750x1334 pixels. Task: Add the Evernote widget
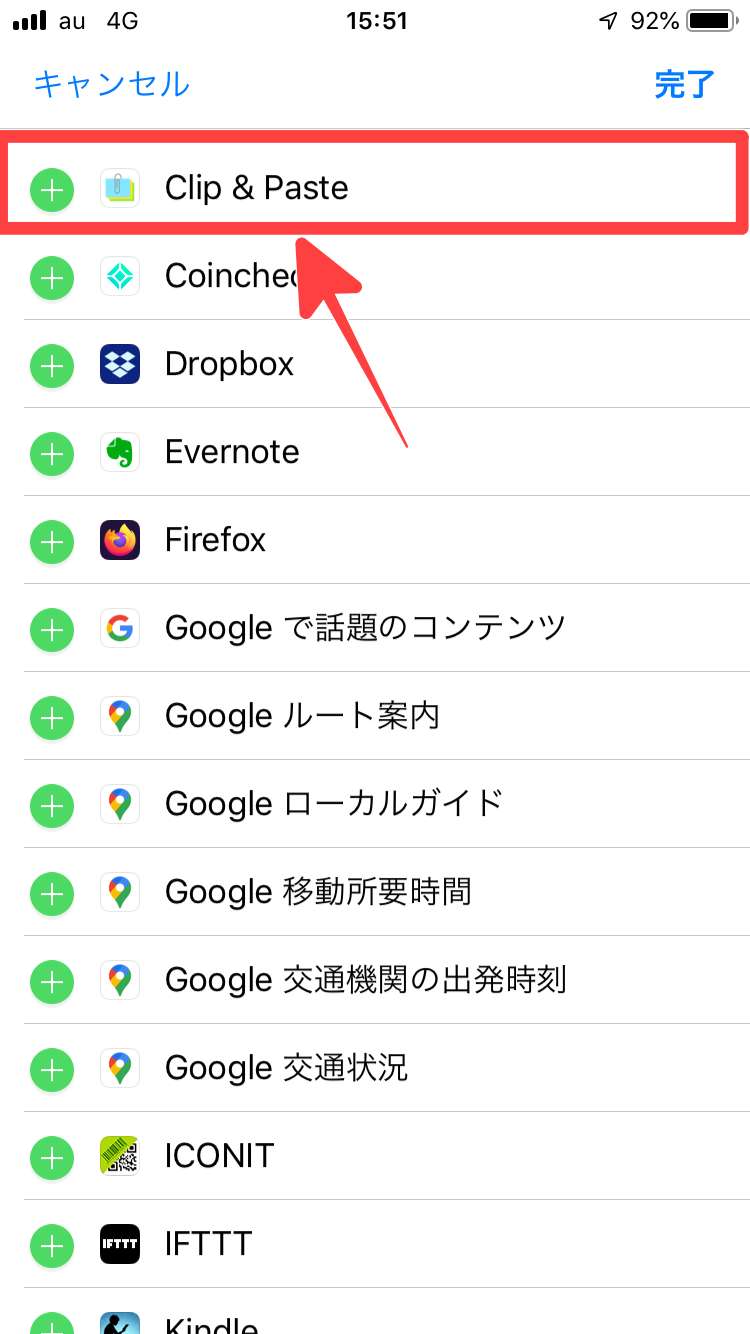tap(52, 453)
